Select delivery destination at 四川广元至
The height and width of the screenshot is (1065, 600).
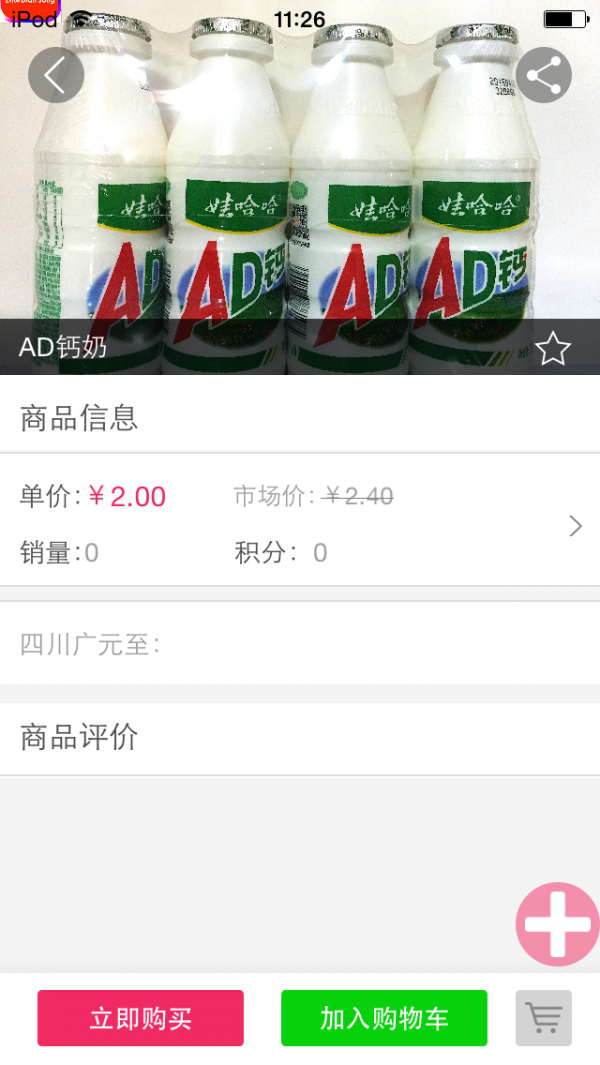[x=300, y=644]
